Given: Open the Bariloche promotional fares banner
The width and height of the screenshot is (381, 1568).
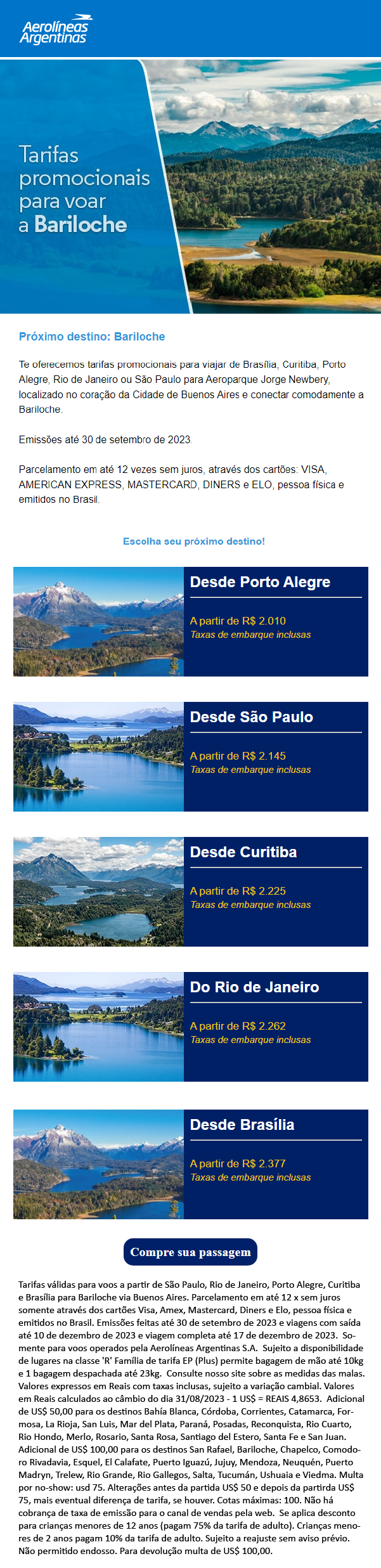Looking at the screenshot, I should [x=190, y=186].
